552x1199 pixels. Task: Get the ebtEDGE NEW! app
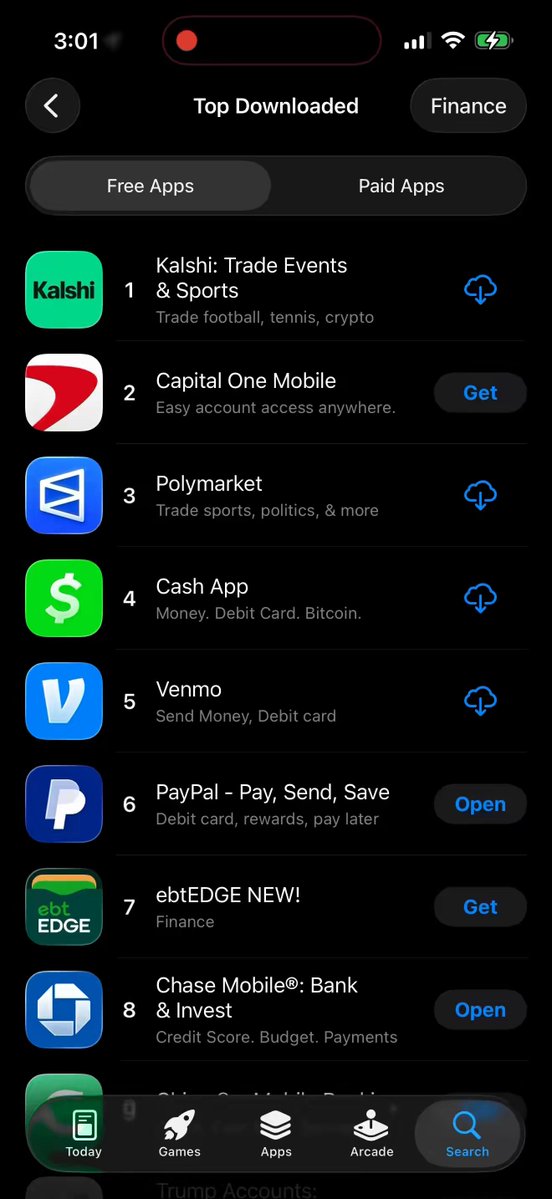coord(480,907)
